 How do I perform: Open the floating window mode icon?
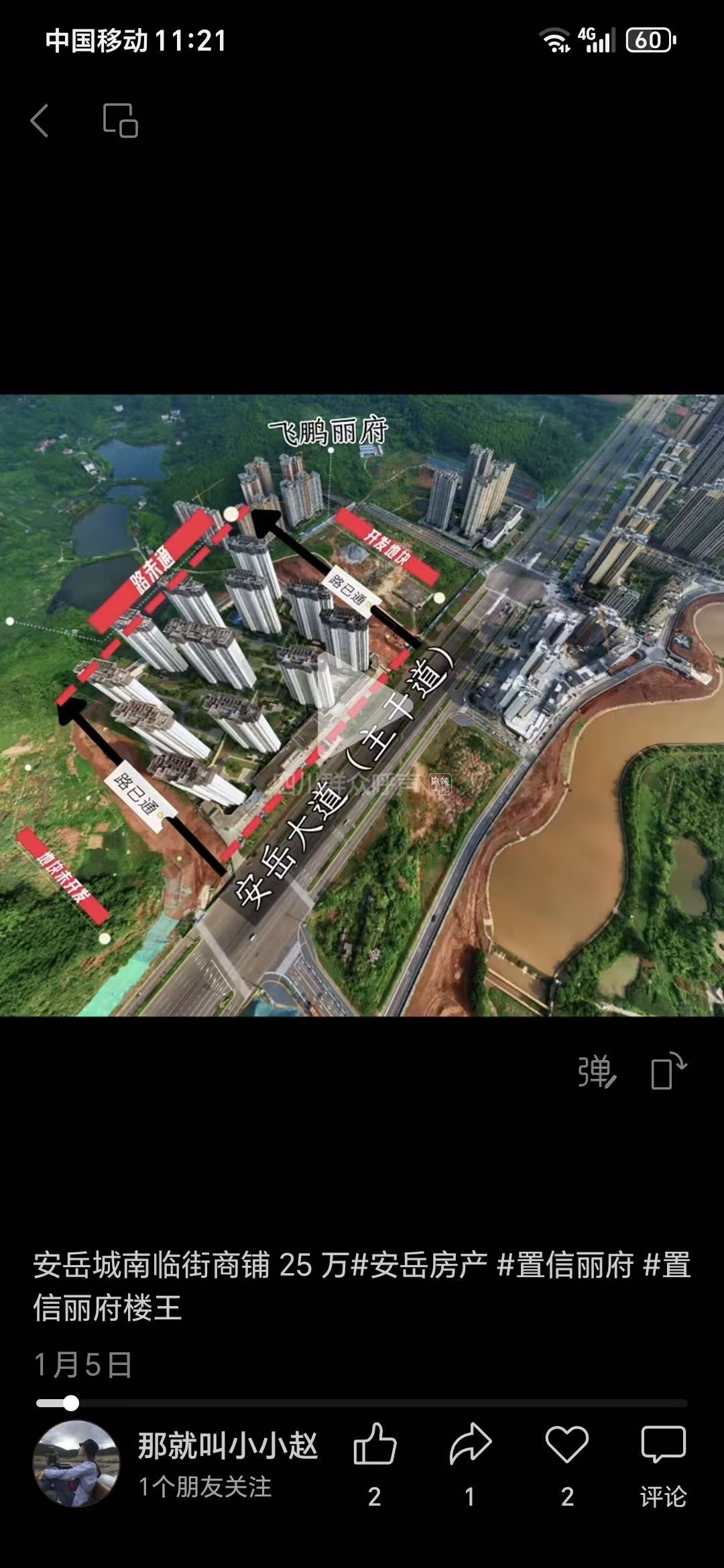(x=121, y=121)
